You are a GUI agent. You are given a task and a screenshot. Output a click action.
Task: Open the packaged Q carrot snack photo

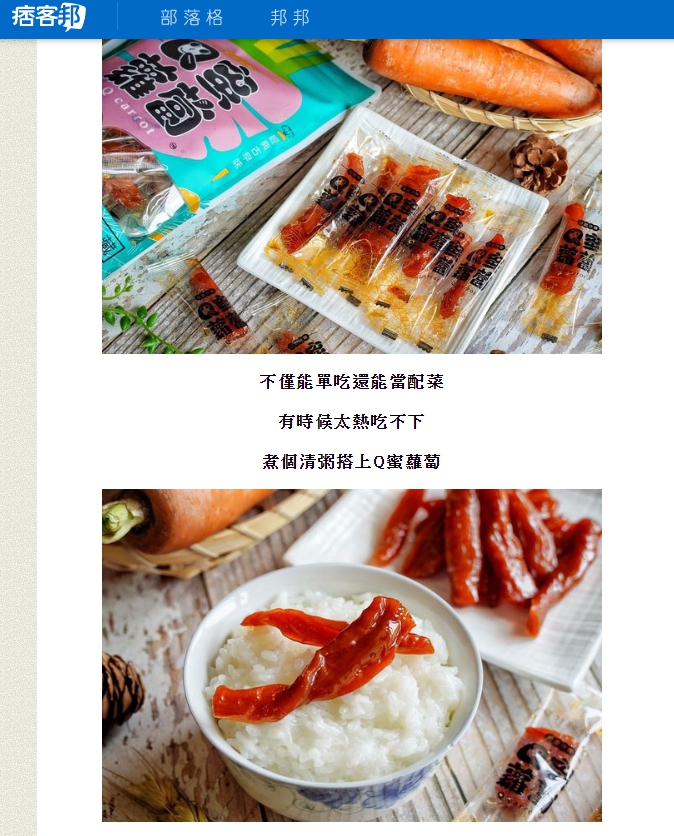tap(351, 196)
